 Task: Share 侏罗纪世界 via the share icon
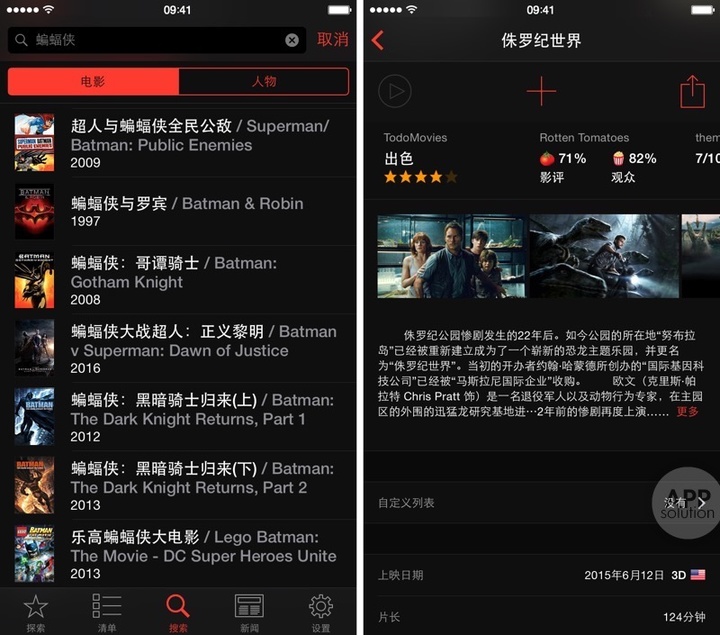click(x=692, y=92)
